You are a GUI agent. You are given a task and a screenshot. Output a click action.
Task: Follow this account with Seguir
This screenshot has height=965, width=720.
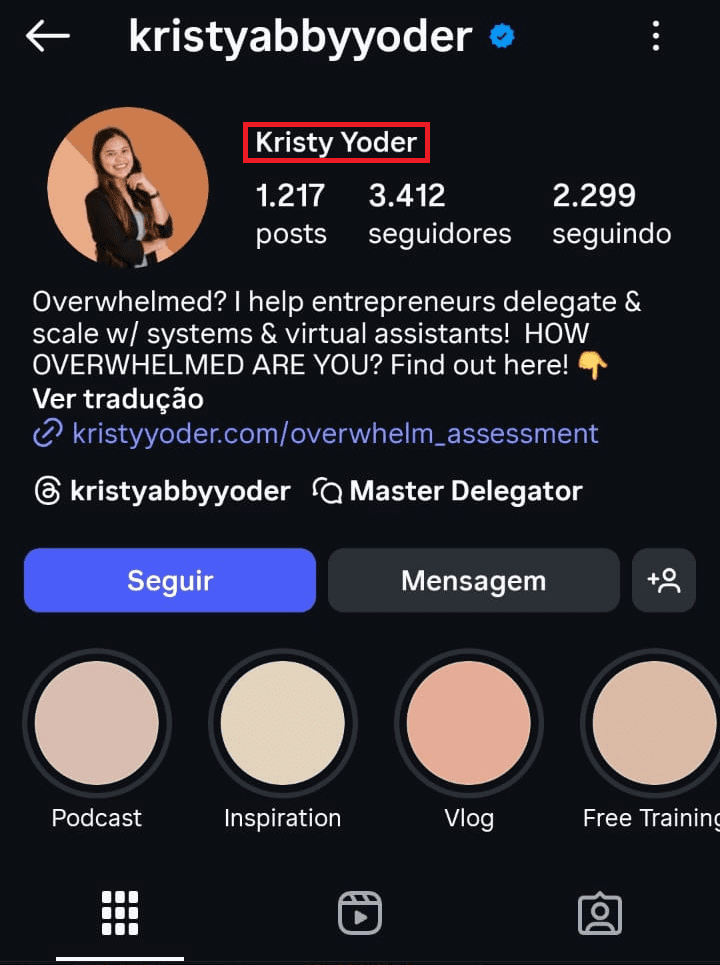tap(170, 580)
